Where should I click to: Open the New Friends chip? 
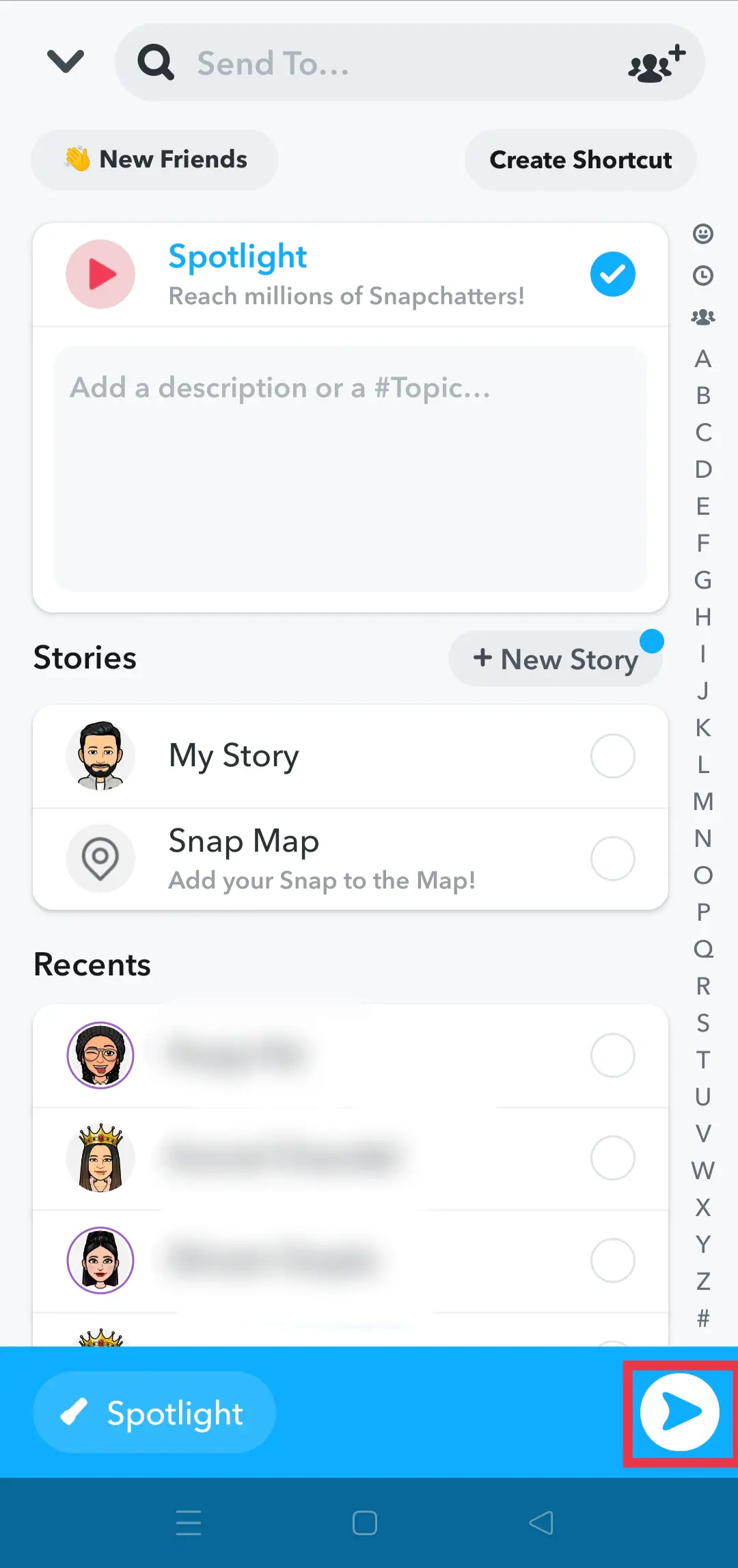coord(155,160)
